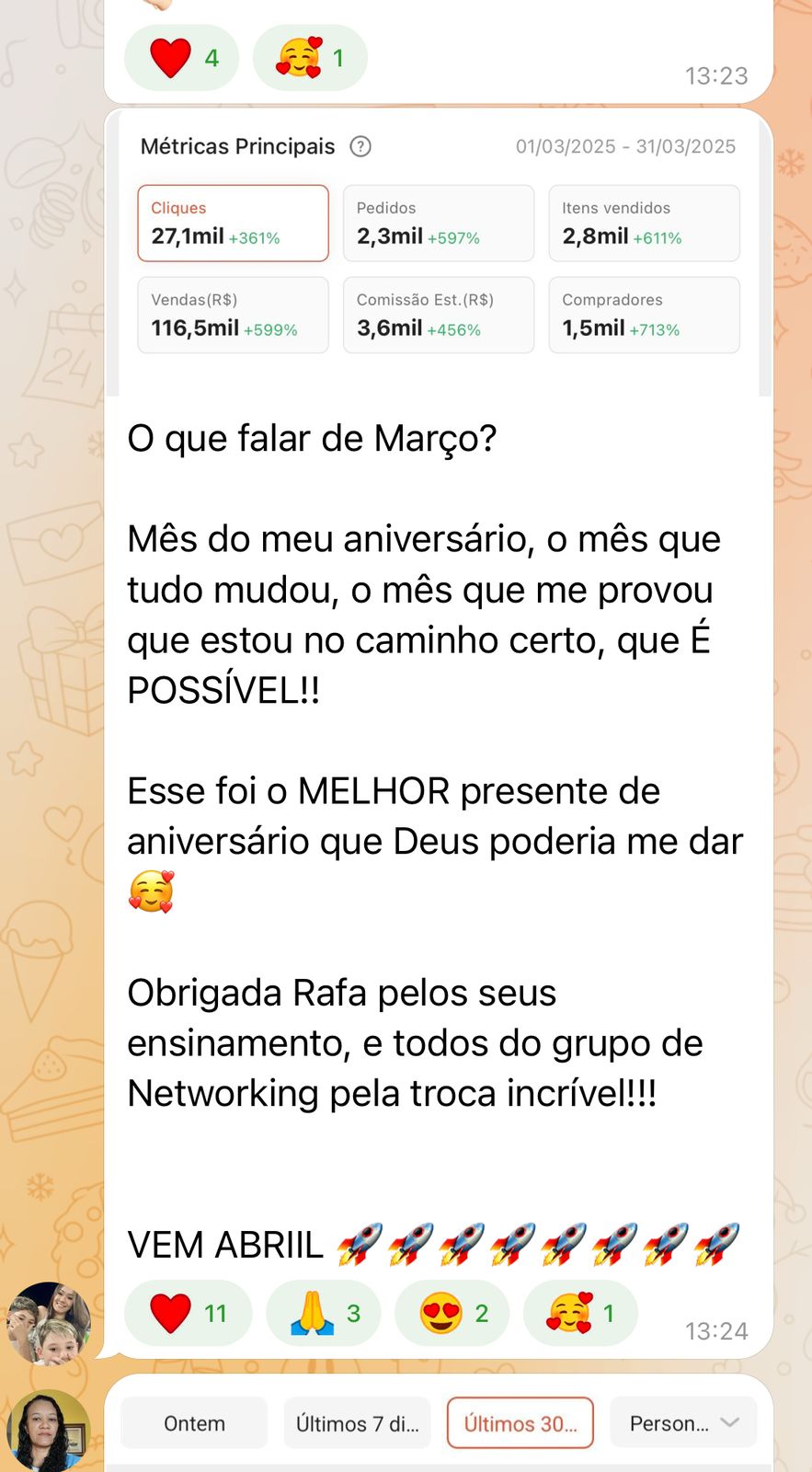Image resolution: width=812 pixels, height=1472 pixels.
Task: Tap the heart reaction showing 4
Action: click(181, 58)
